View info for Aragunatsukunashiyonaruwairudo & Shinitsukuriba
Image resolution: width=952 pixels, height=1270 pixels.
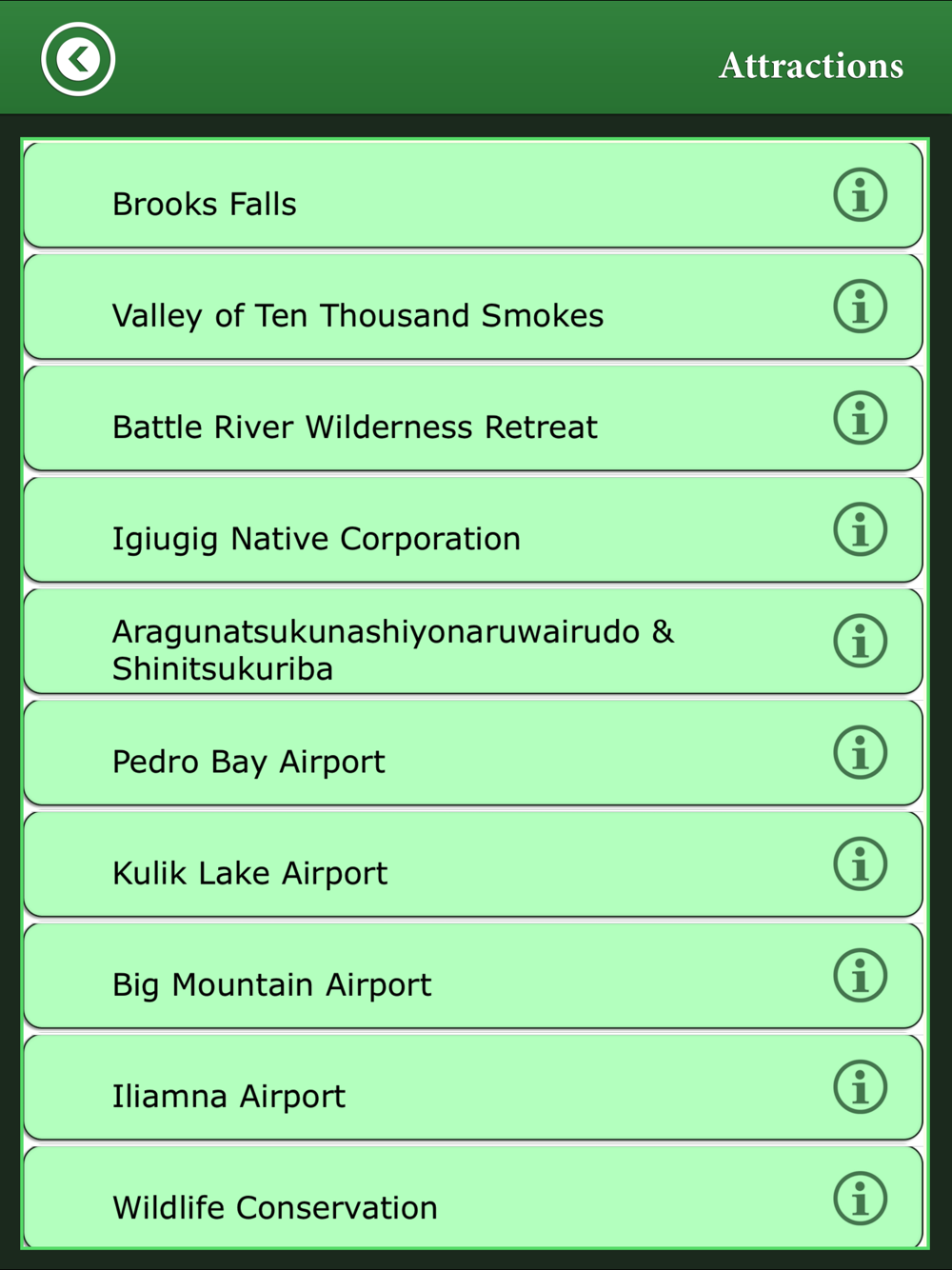[x=860, y=642]
